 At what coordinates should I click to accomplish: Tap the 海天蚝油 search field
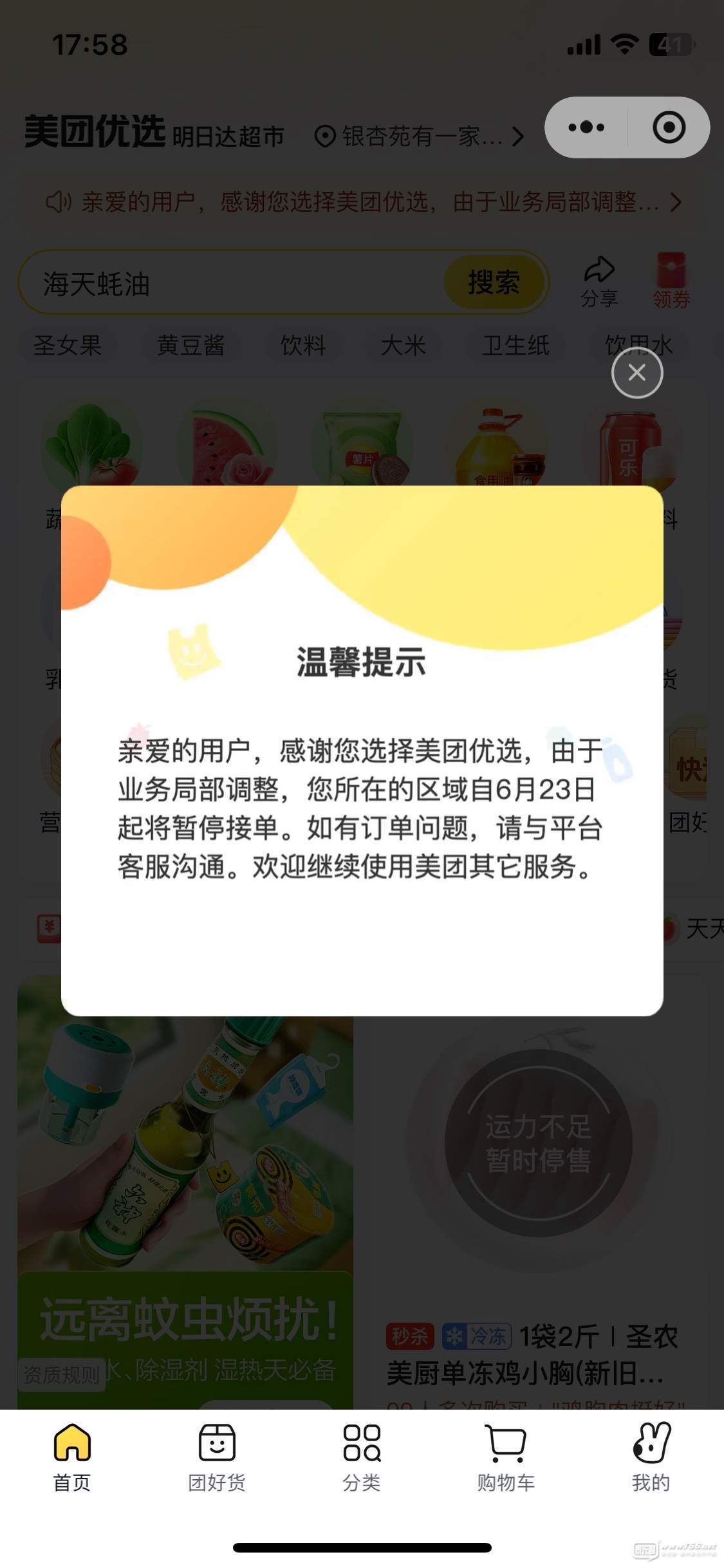click(x=232, y=283)
